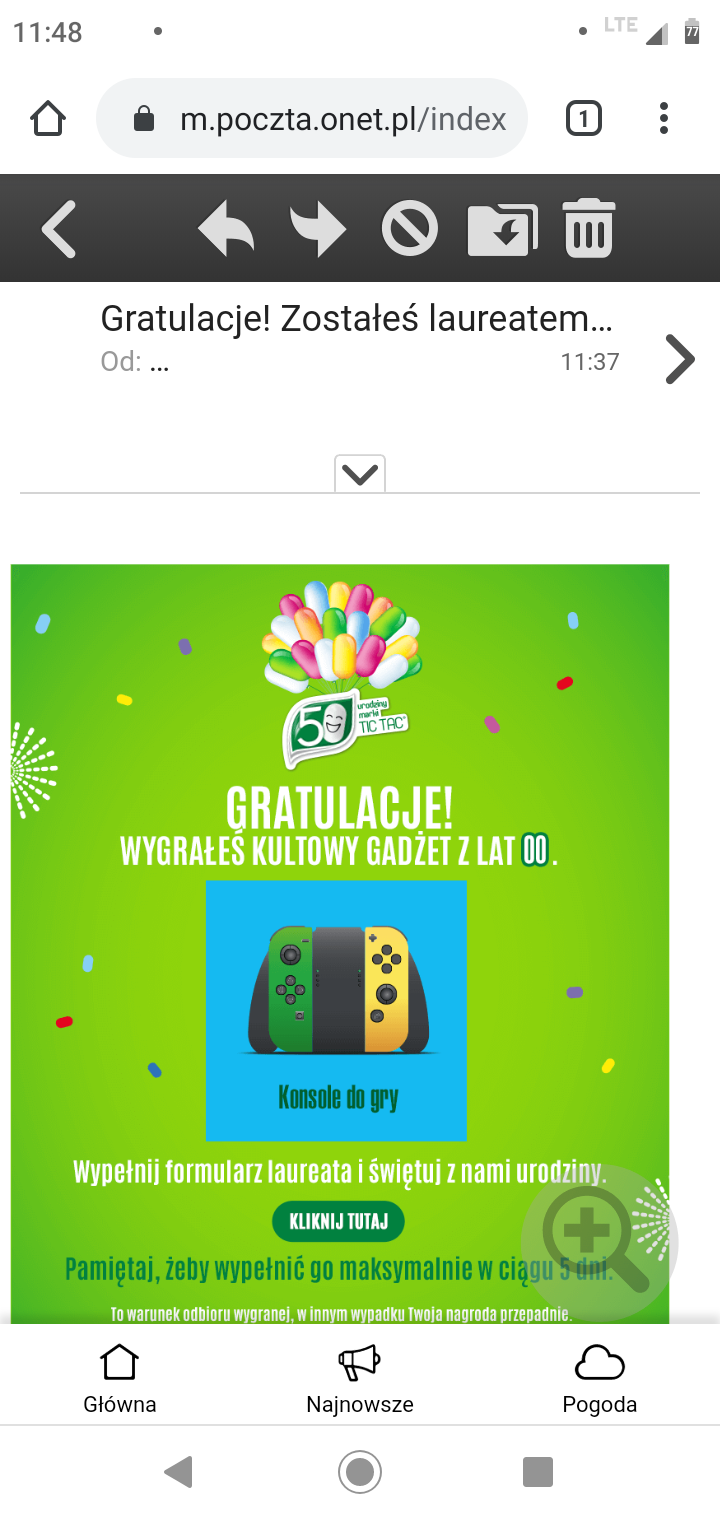This screenshot has width=720, height=1520.
Task: Reply to this email
Action: tap(226, 229)
